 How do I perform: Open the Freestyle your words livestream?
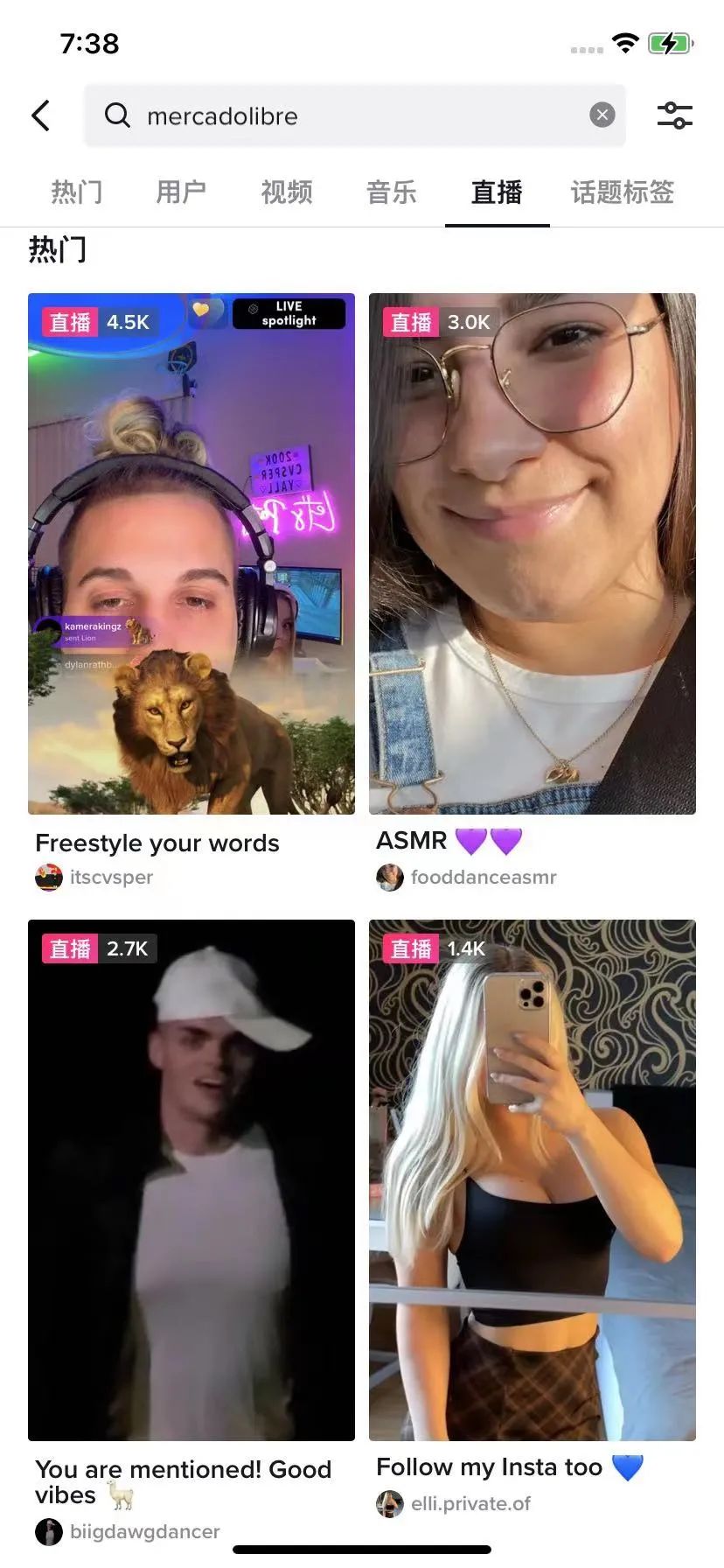pyautogui.click(x=191, y=553)
